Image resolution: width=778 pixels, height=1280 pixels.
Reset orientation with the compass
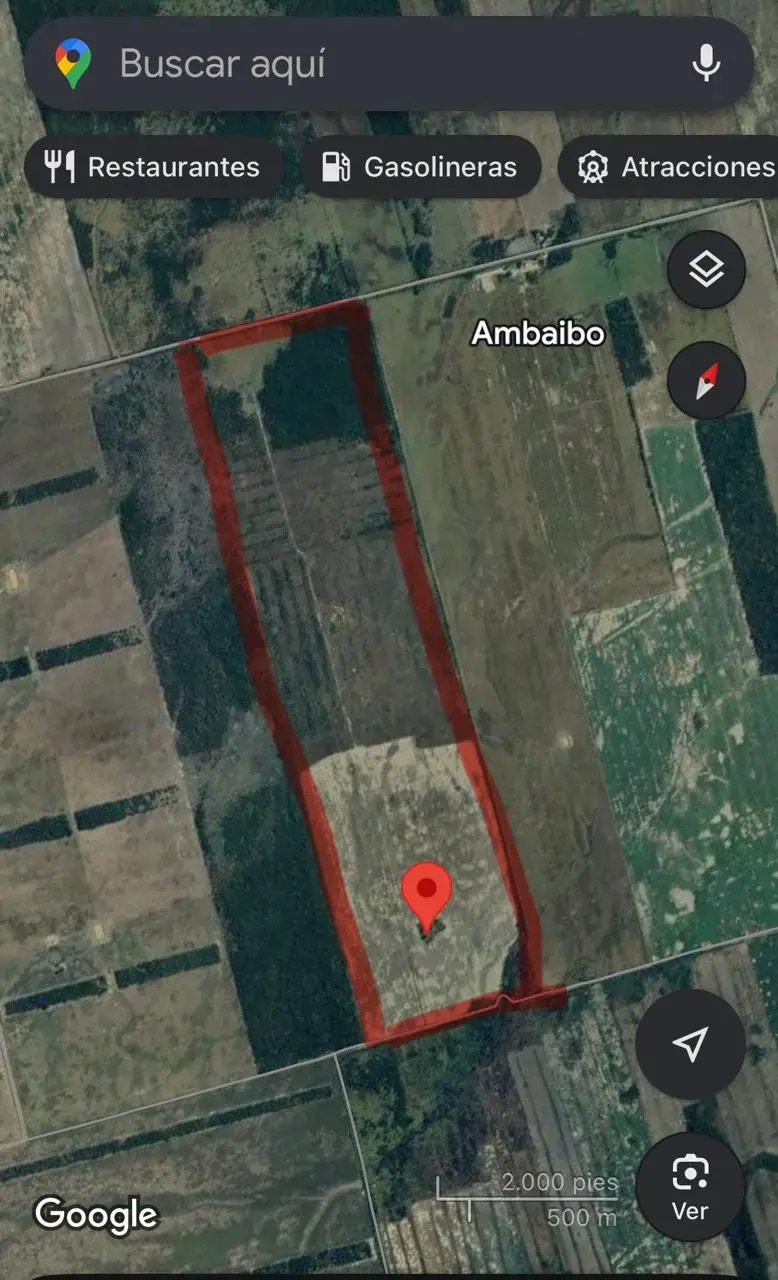(x=706, y=380)
